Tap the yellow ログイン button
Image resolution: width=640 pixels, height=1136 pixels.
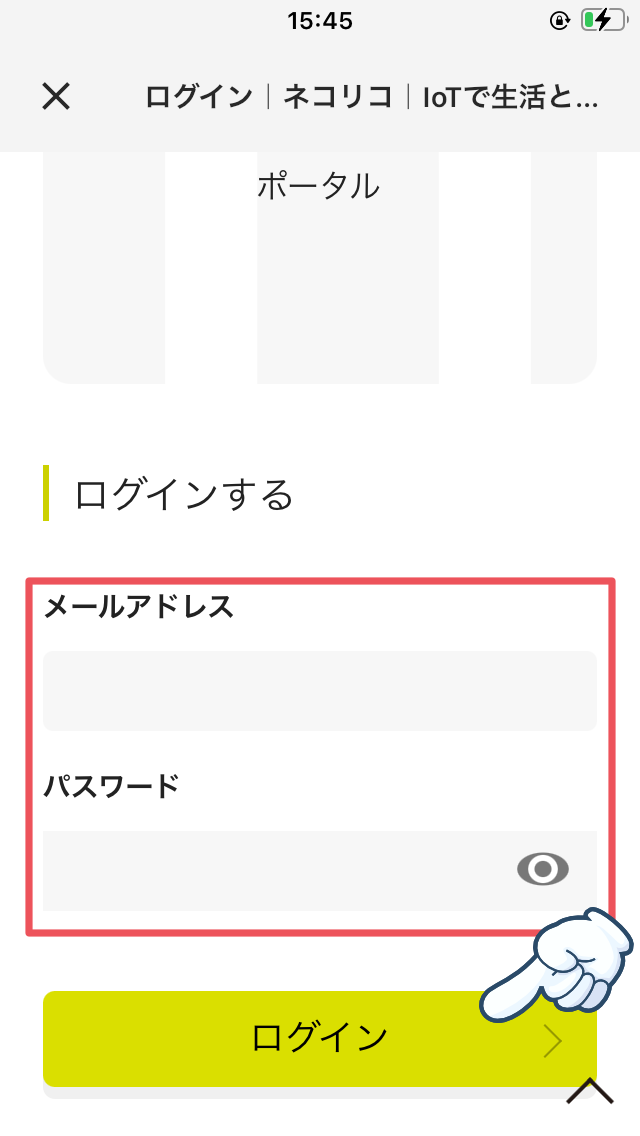click(x=320, y=1038)
